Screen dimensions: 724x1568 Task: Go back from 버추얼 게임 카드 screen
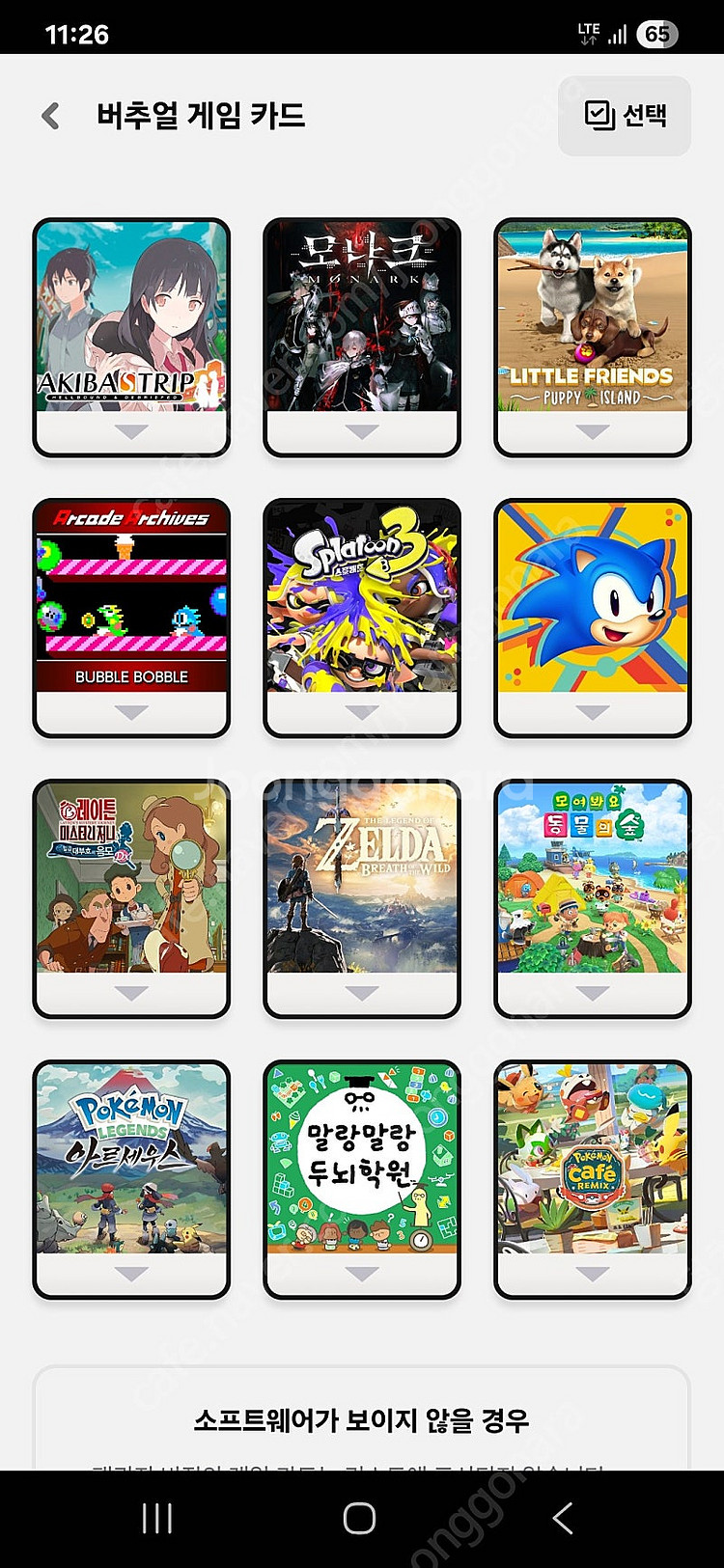[x=51, y=117]
